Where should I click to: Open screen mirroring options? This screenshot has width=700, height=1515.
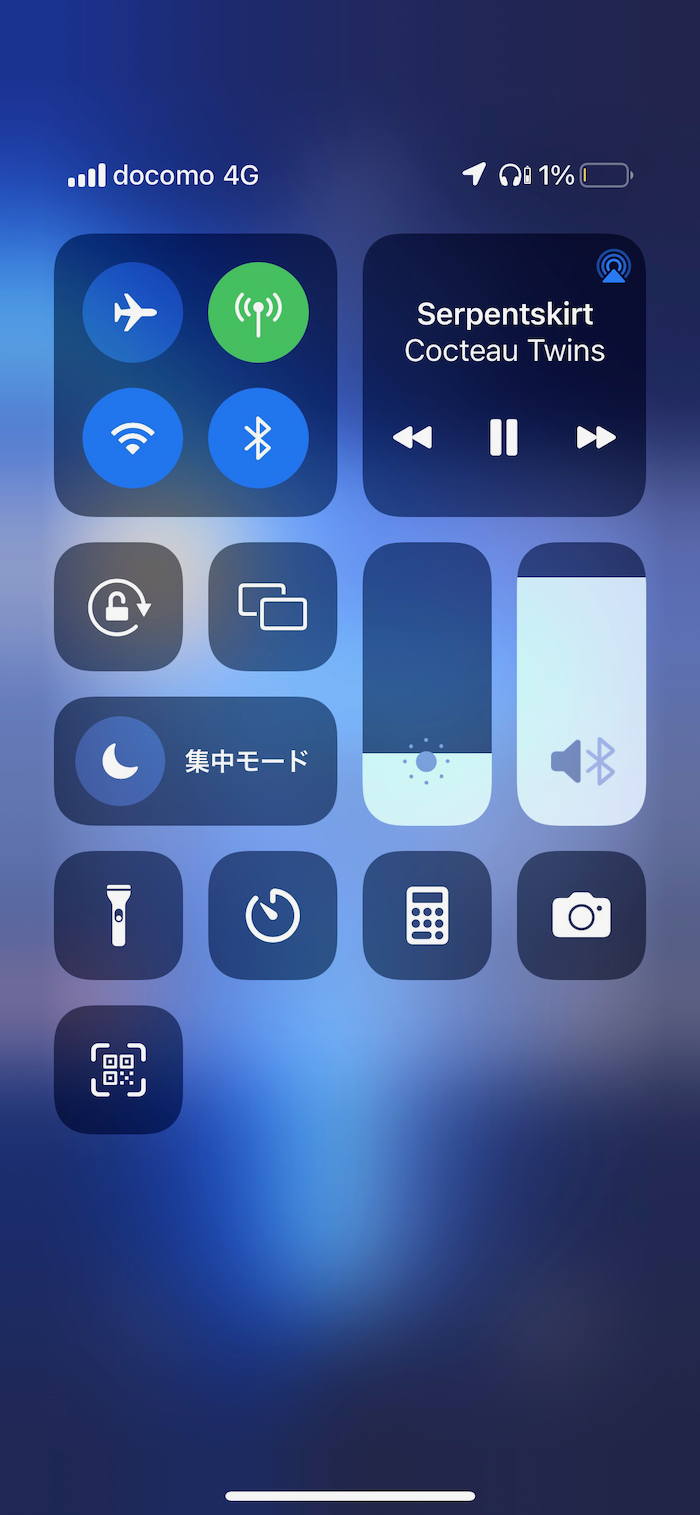pos(272,607)
